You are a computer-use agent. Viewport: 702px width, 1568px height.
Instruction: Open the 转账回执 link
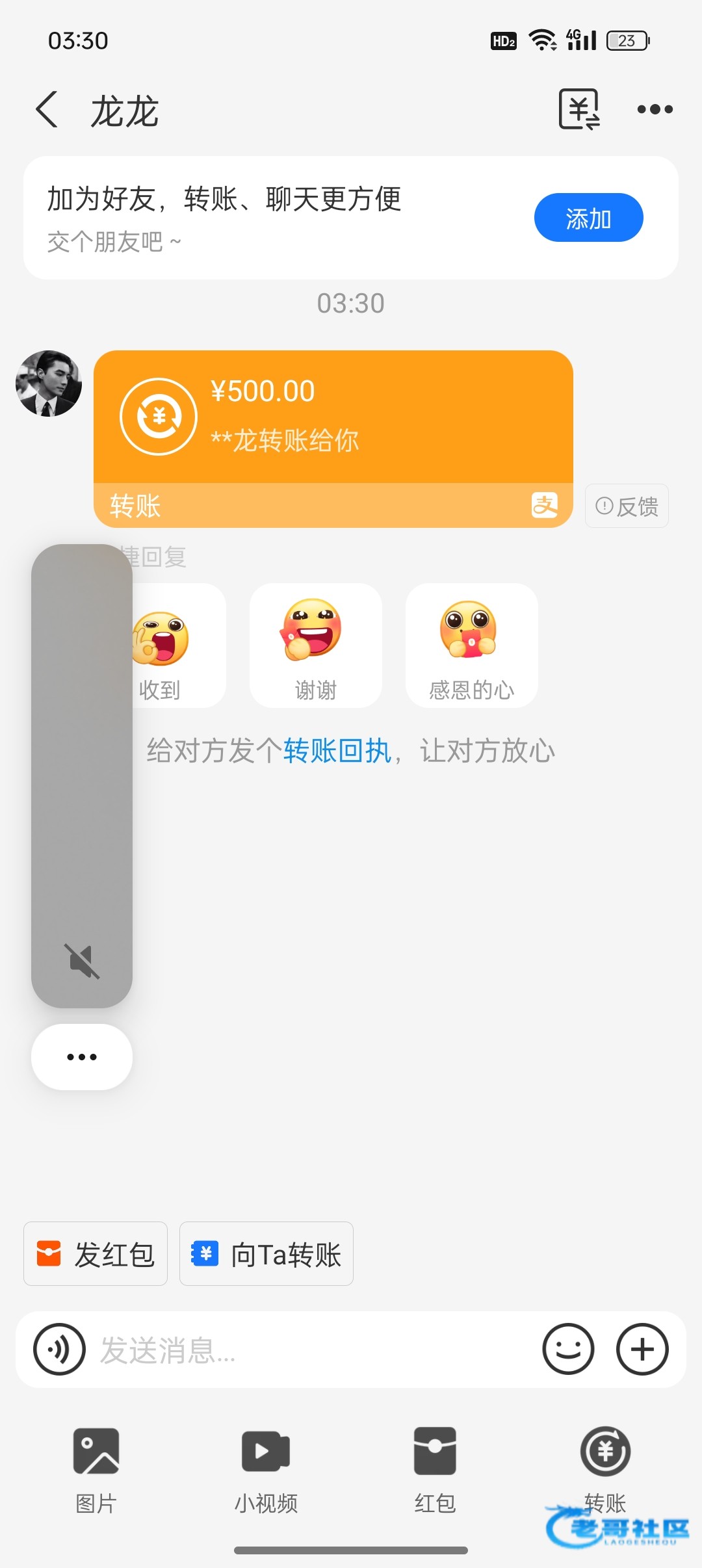coord(337,751)
